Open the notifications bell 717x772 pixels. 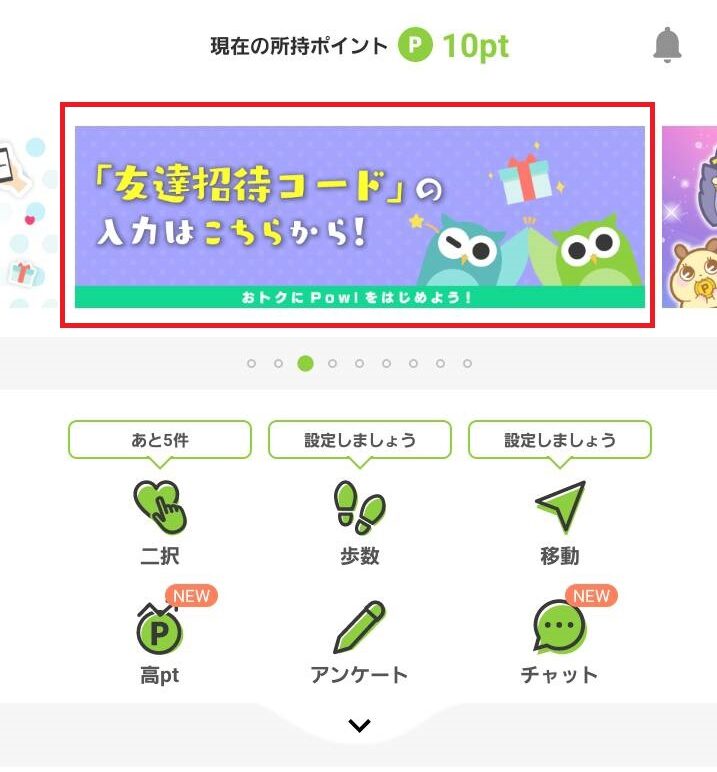tap(667, 45)
